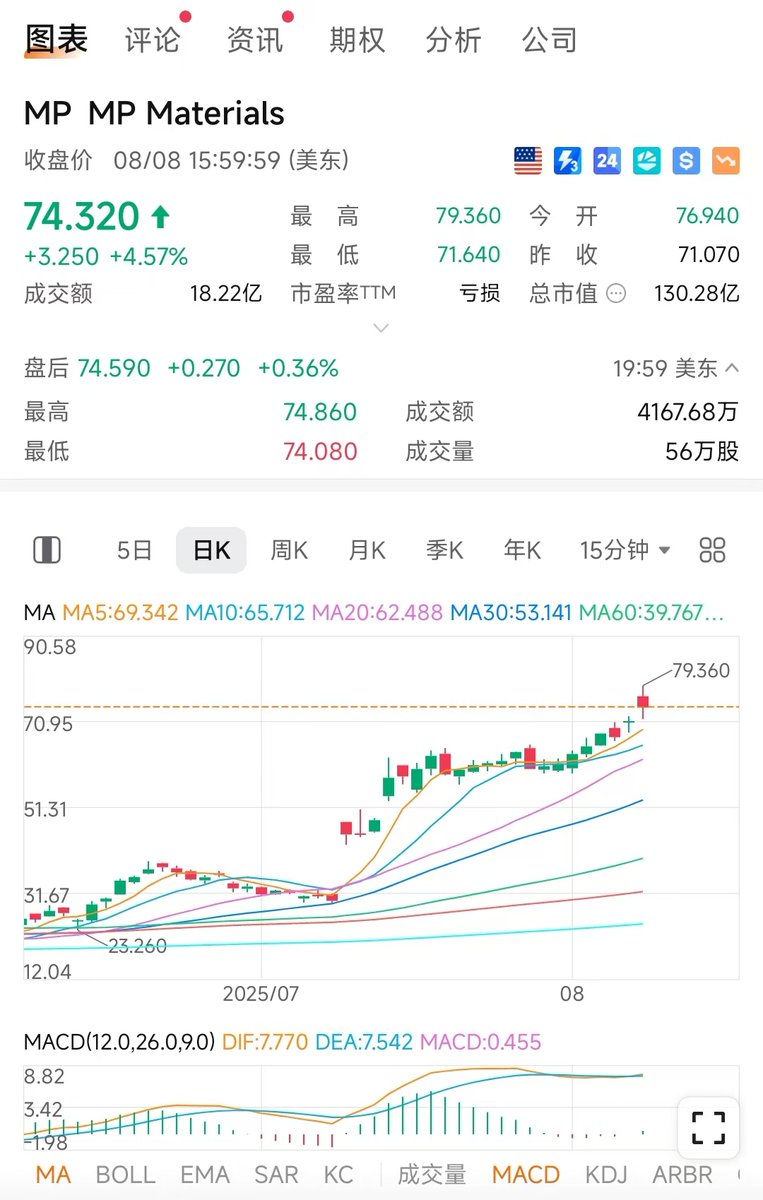
Task: Switch to the 公司 tab
Action: [549, 40]
